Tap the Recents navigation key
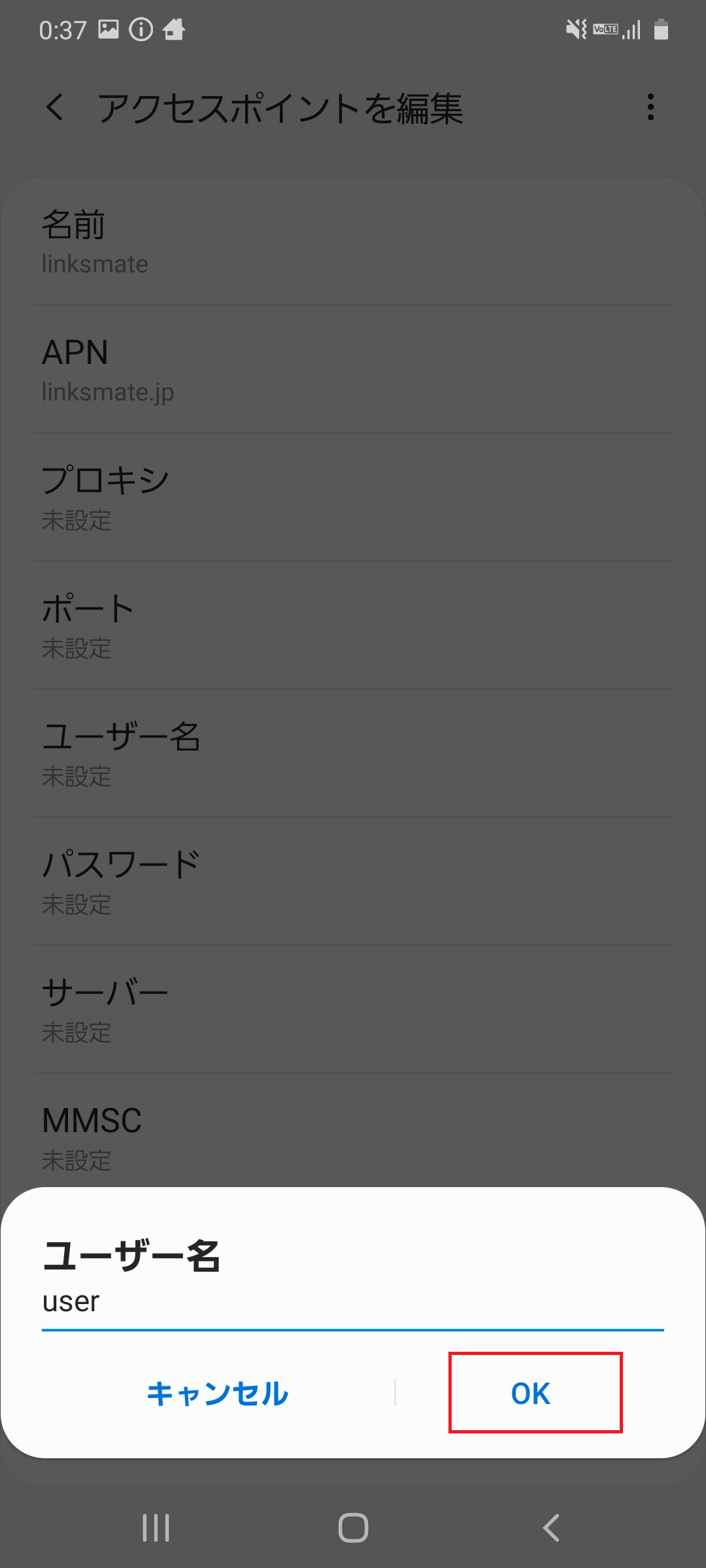This screenshot has height=1568, width=706. [155, 1527]
